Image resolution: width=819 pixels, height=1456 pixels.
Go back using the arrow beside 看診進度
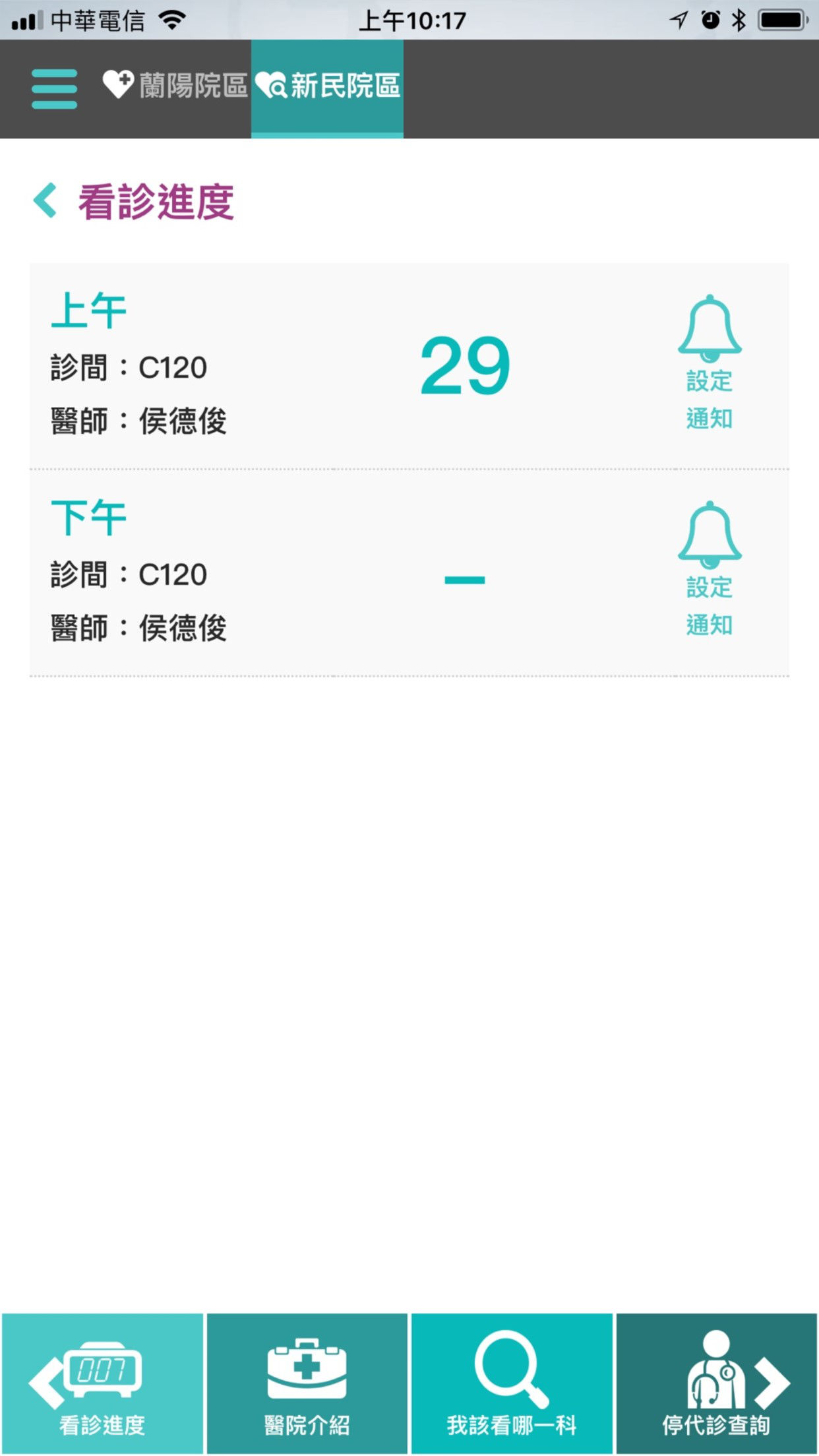pyautogui.click(x=45, y=200)
